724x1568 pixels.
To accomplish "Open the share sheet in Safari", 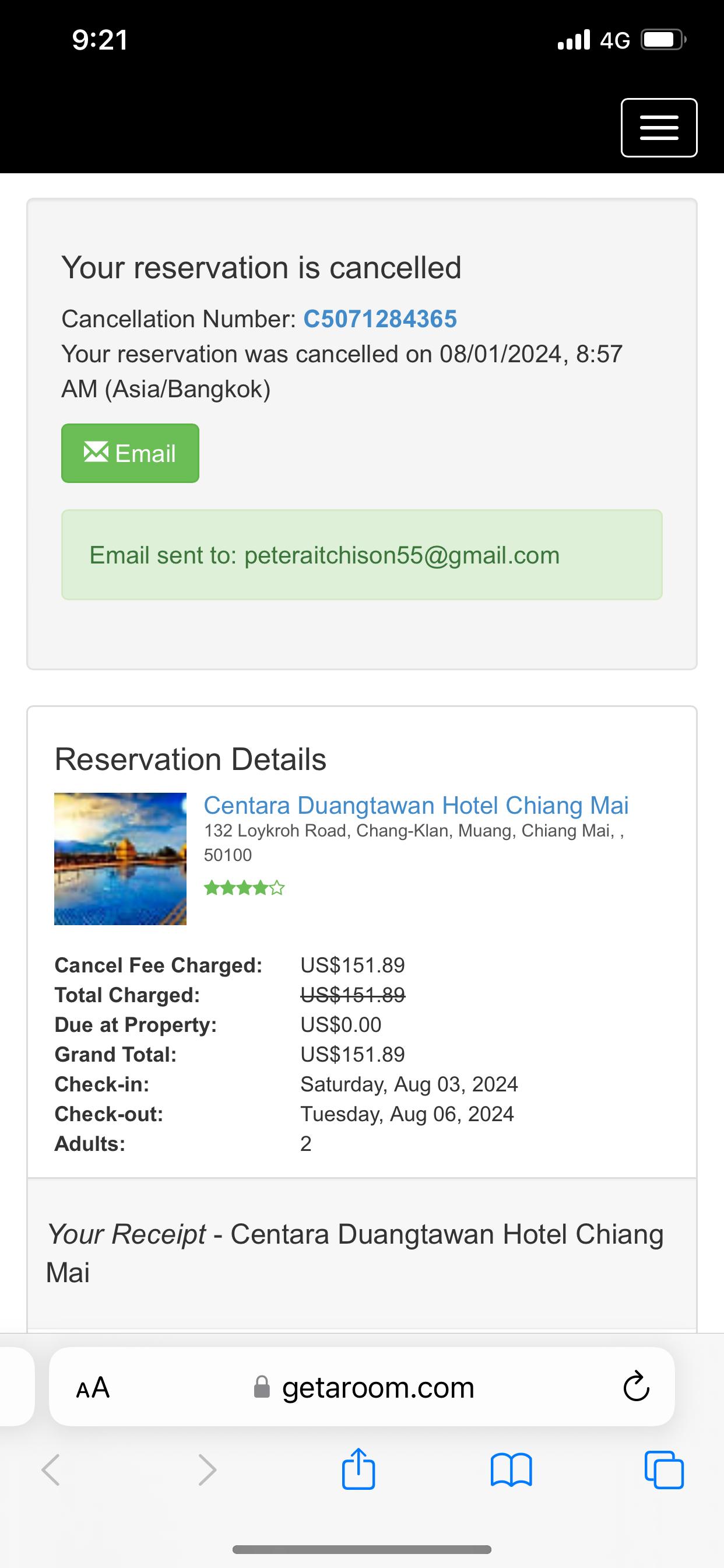I will point(359,1469).
